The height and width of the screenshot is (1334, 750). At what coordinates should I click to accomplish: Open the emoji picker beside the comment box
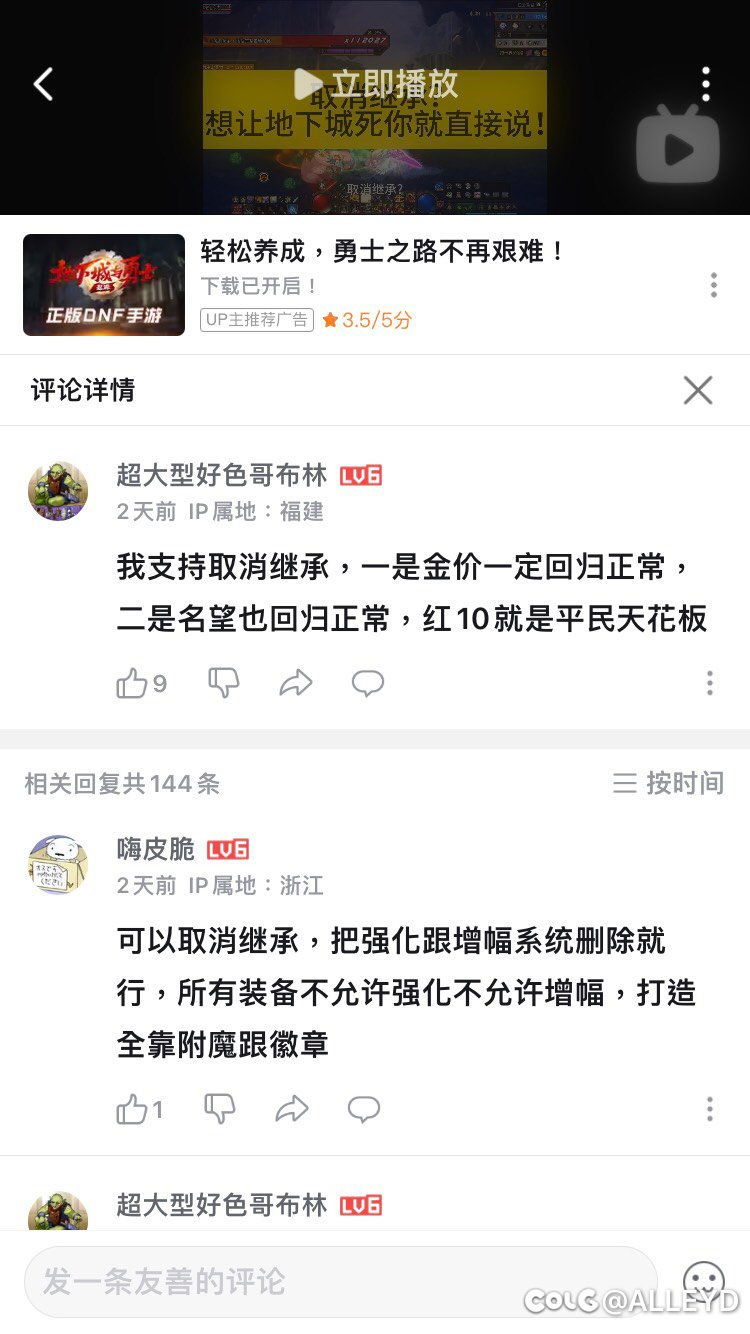(x=703, y=1281)
